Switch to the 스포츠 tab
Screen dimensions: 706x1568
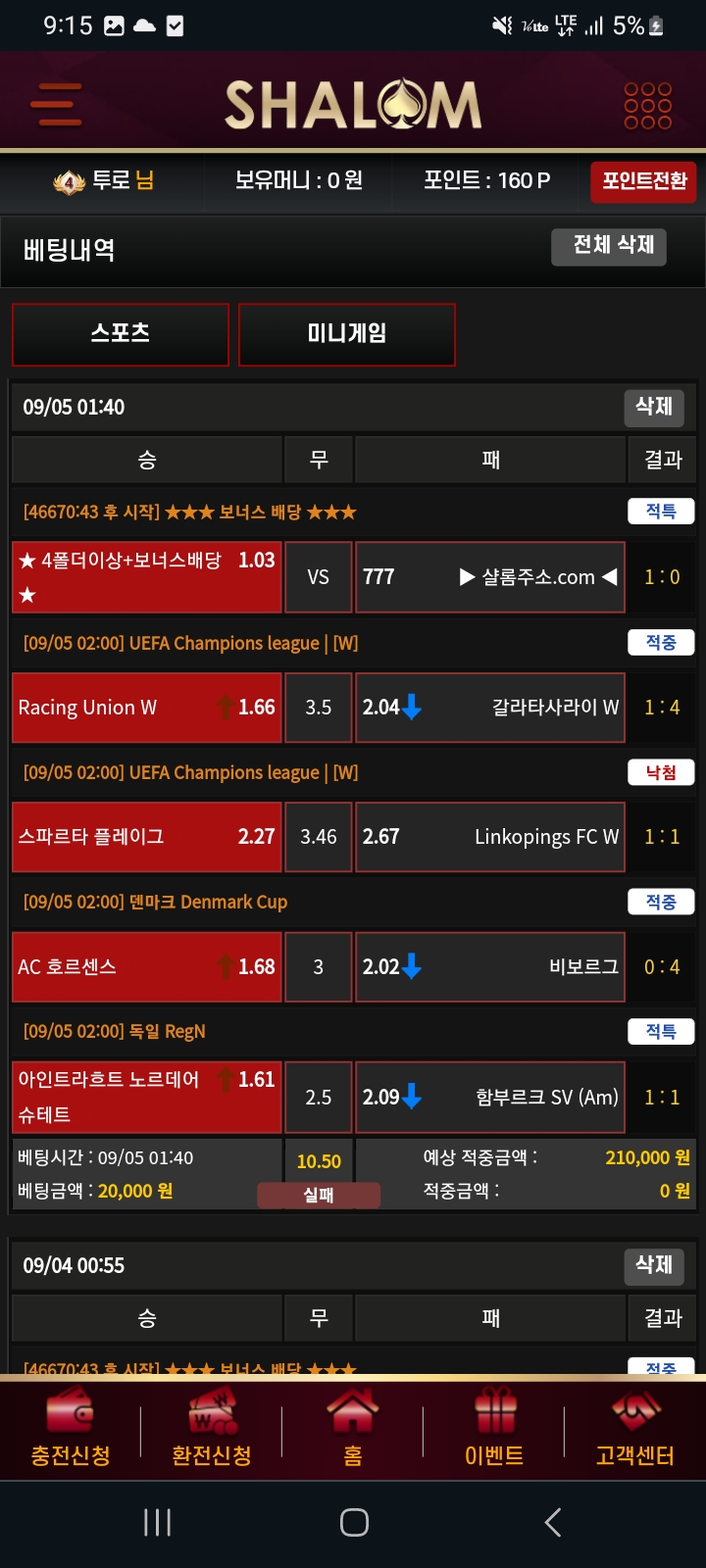[x=121, y=334]
